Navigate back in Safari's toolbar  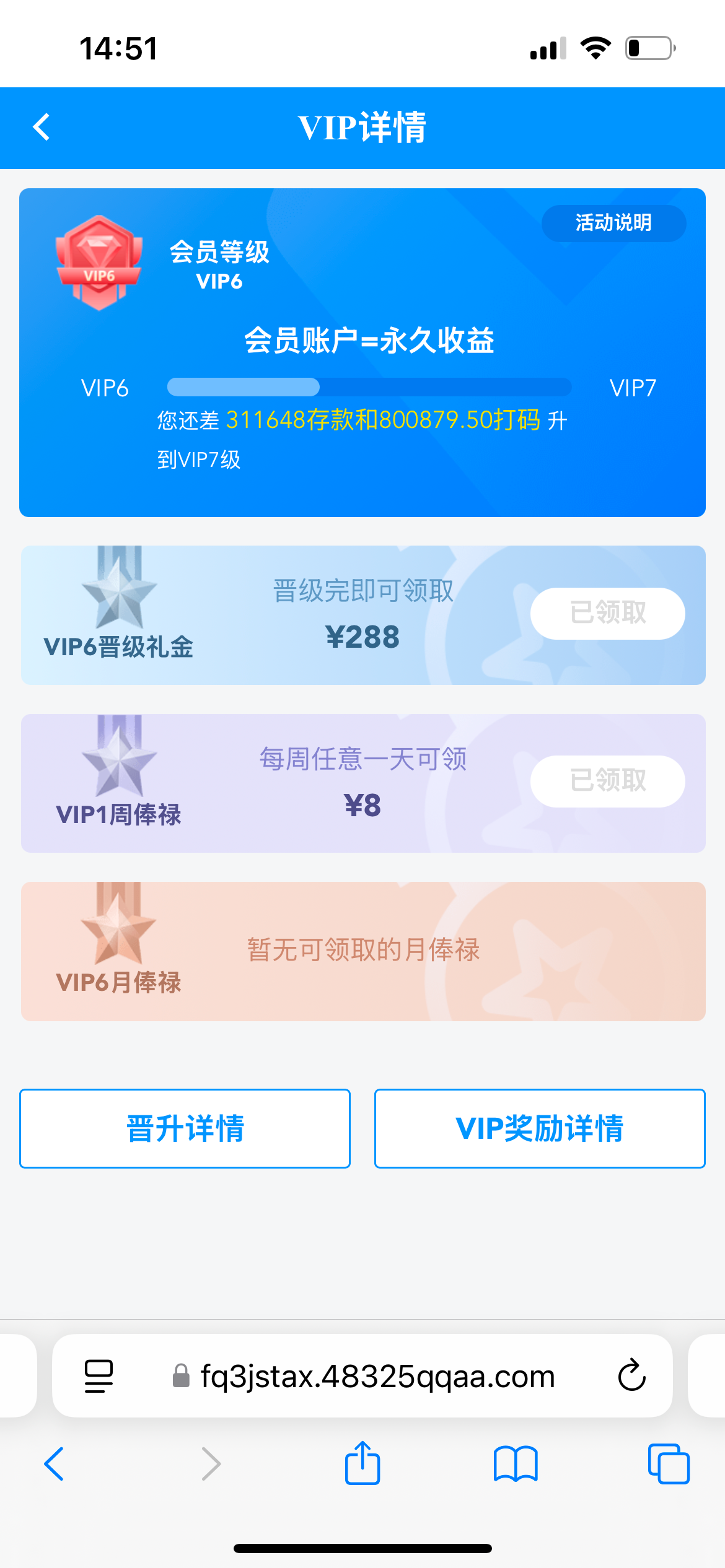tap(55, 1464)
